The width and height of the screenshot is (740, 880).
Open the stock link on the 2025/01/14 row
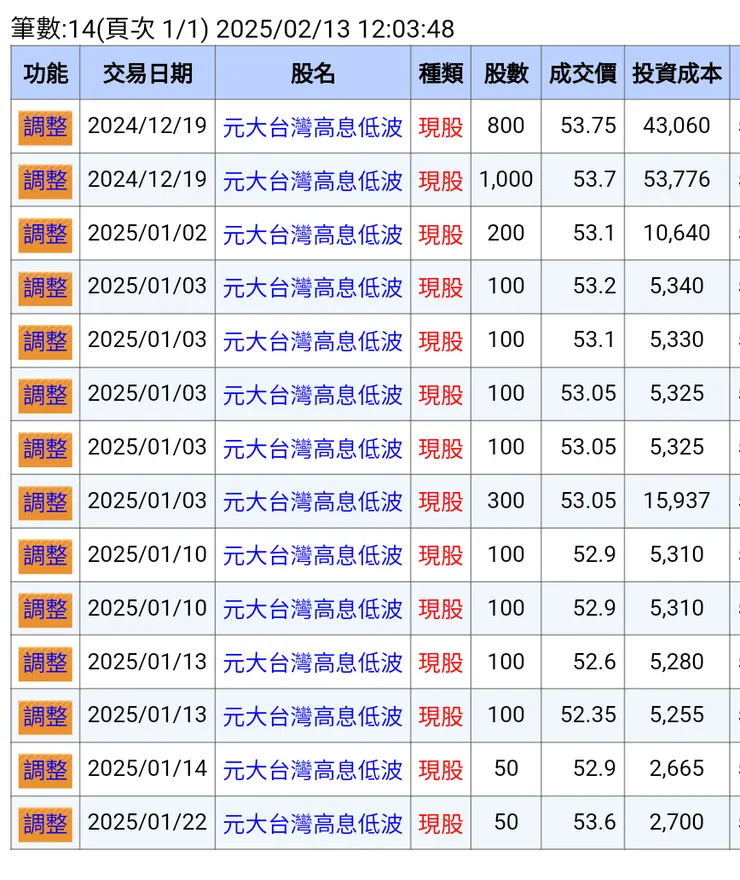(312, 770)
